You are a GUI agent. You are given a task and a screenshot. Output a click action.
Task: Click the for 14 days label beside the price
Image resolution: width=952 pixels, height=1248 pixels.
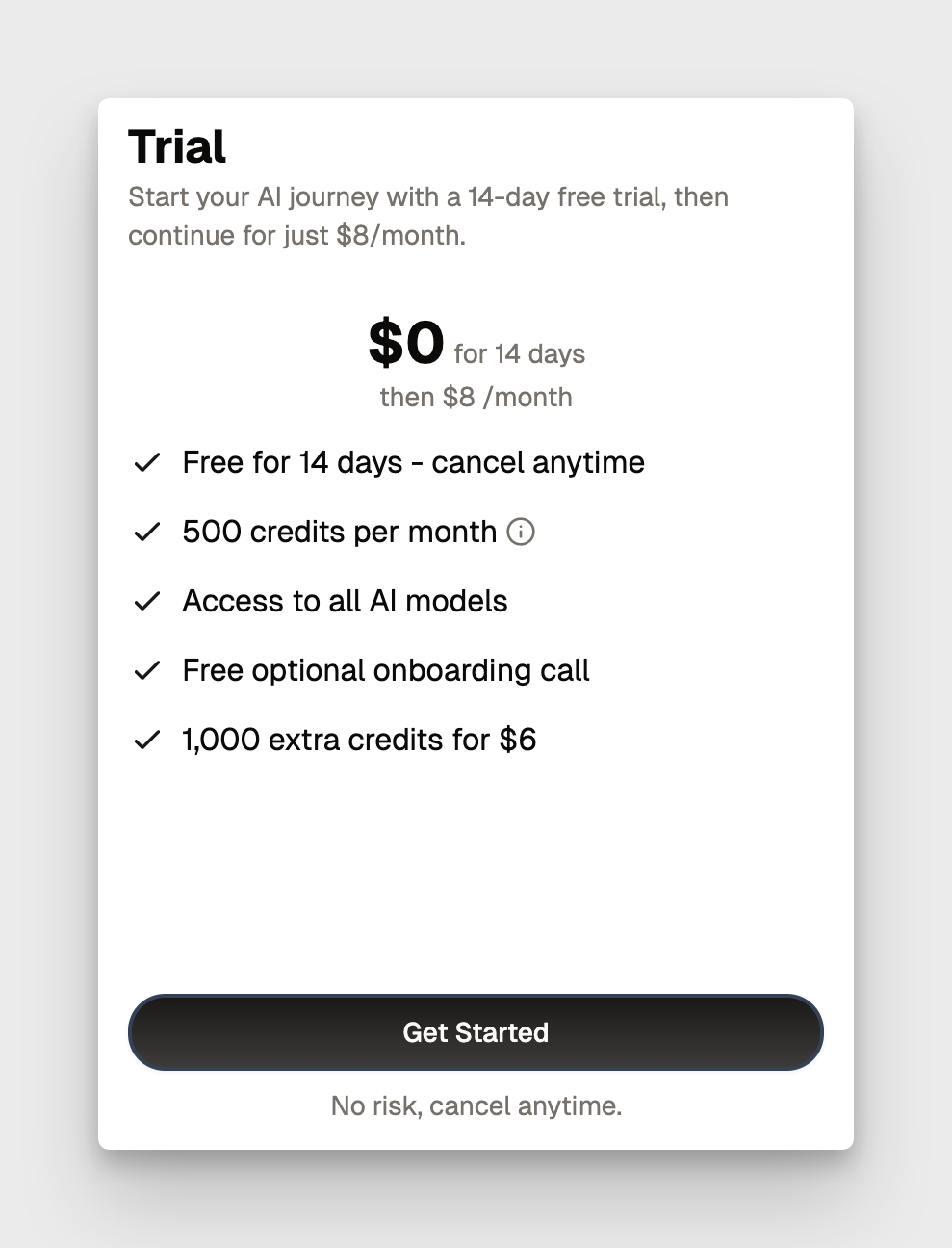click(x=518, y=353)
